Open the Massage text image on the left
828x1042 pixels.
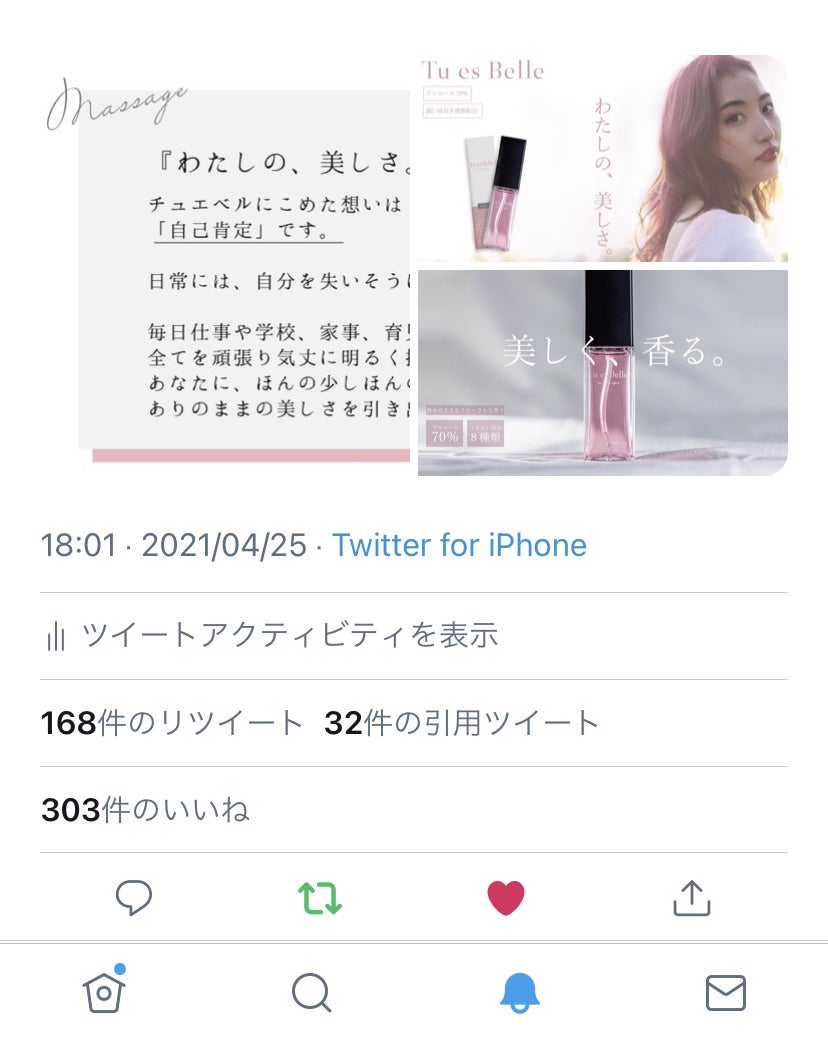(228, 265)
